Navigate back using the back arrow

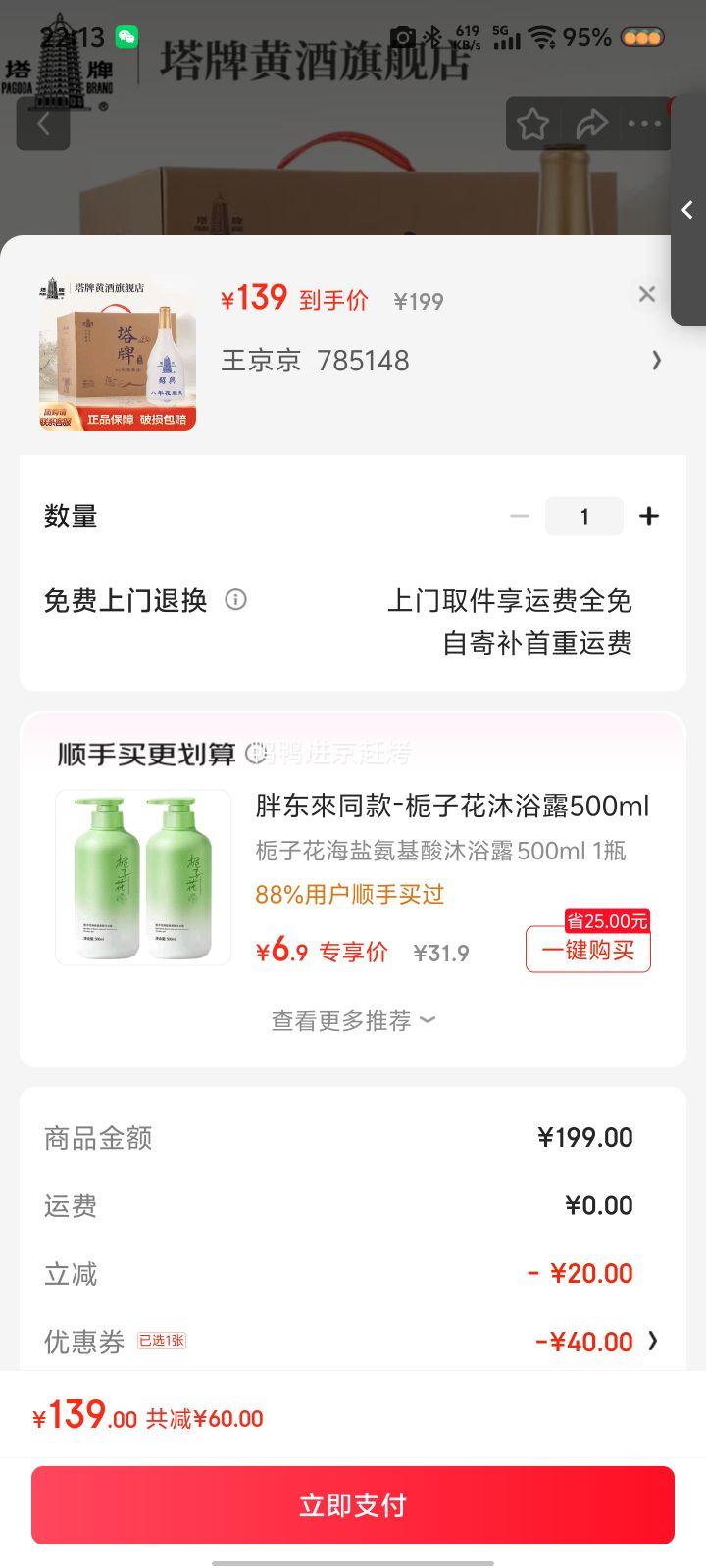[x=43, y=123]
